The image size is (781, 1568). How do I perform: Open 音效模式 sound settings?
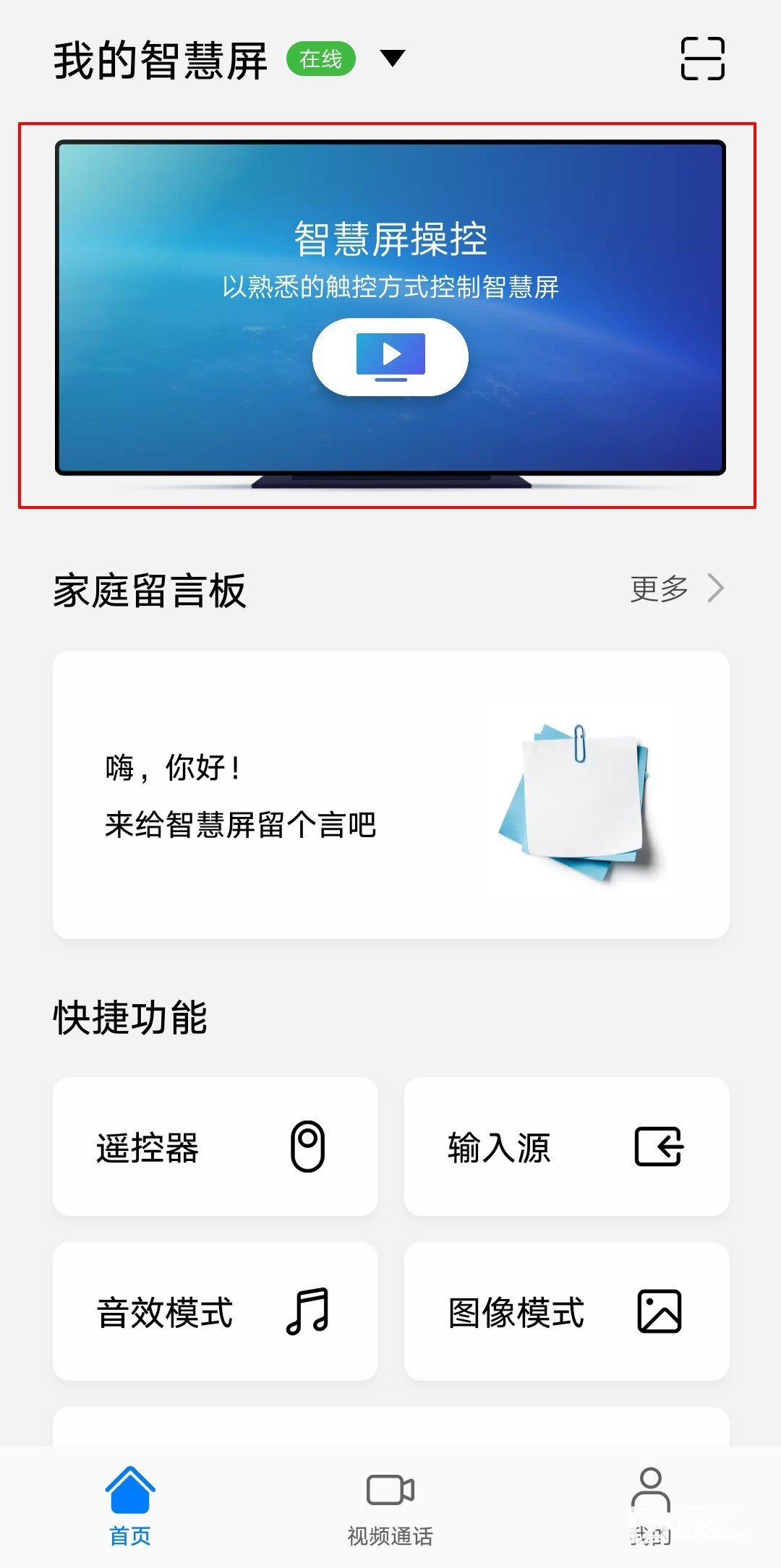click(215, 1311)
